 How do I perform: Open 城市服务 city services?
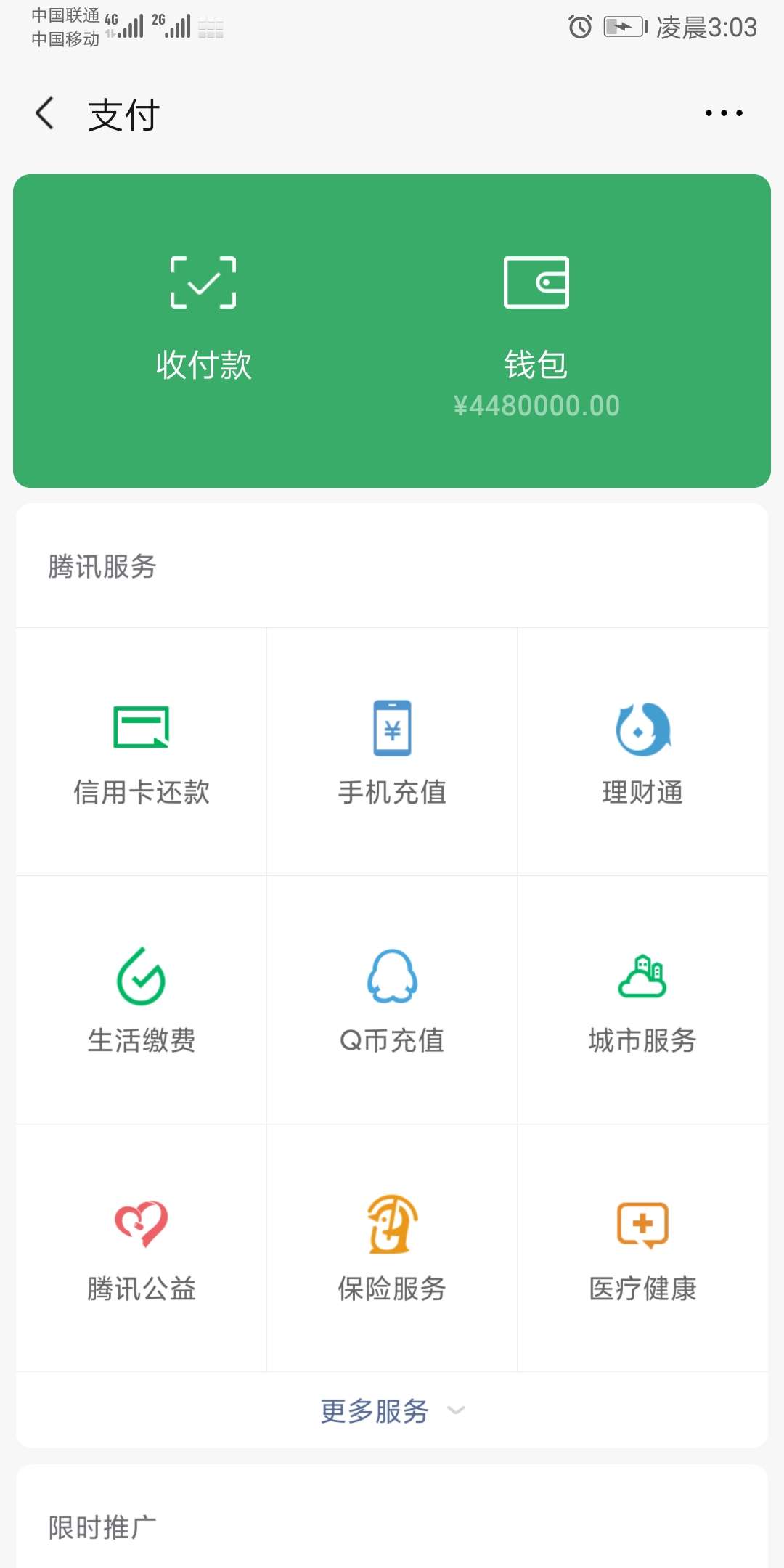tap(642, 1000)
